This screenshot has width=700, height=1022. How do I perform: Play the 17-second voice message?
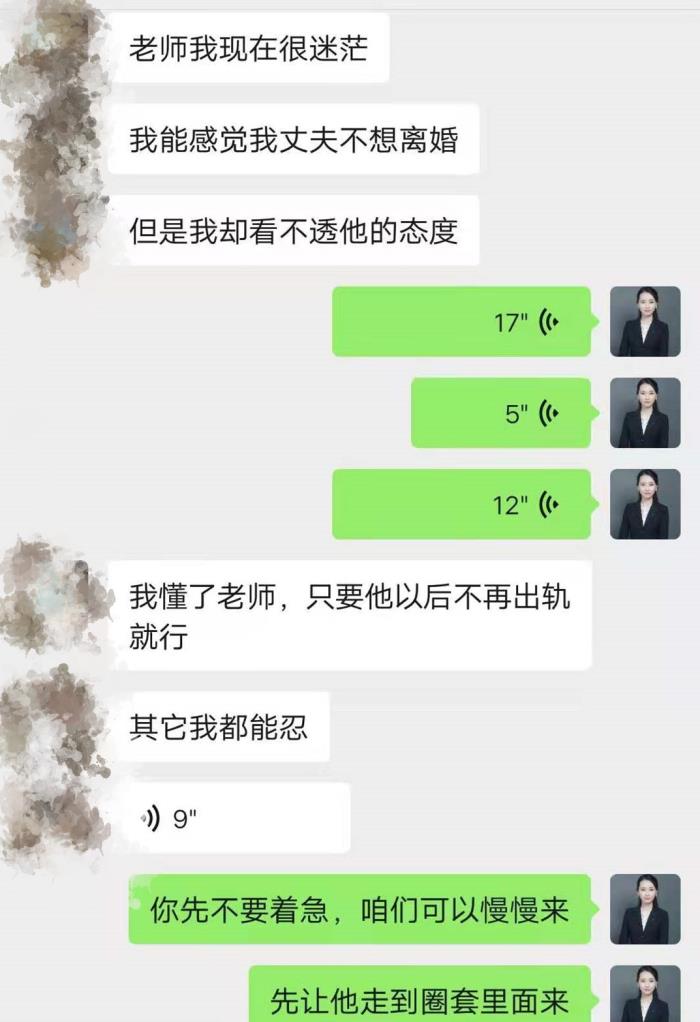[x=461, y=322]
